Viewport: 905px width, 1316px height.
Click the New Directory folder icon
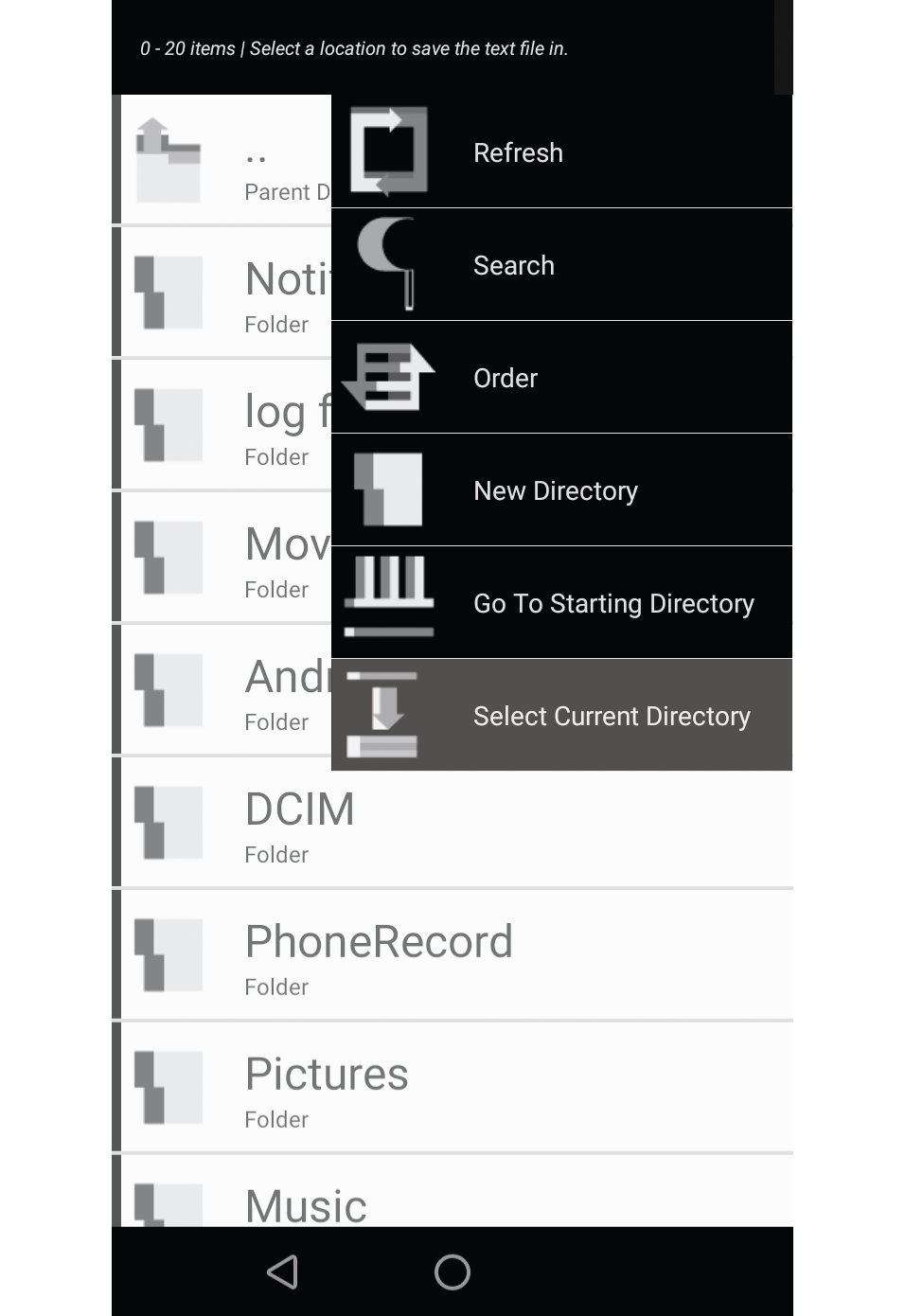(388, 489)
